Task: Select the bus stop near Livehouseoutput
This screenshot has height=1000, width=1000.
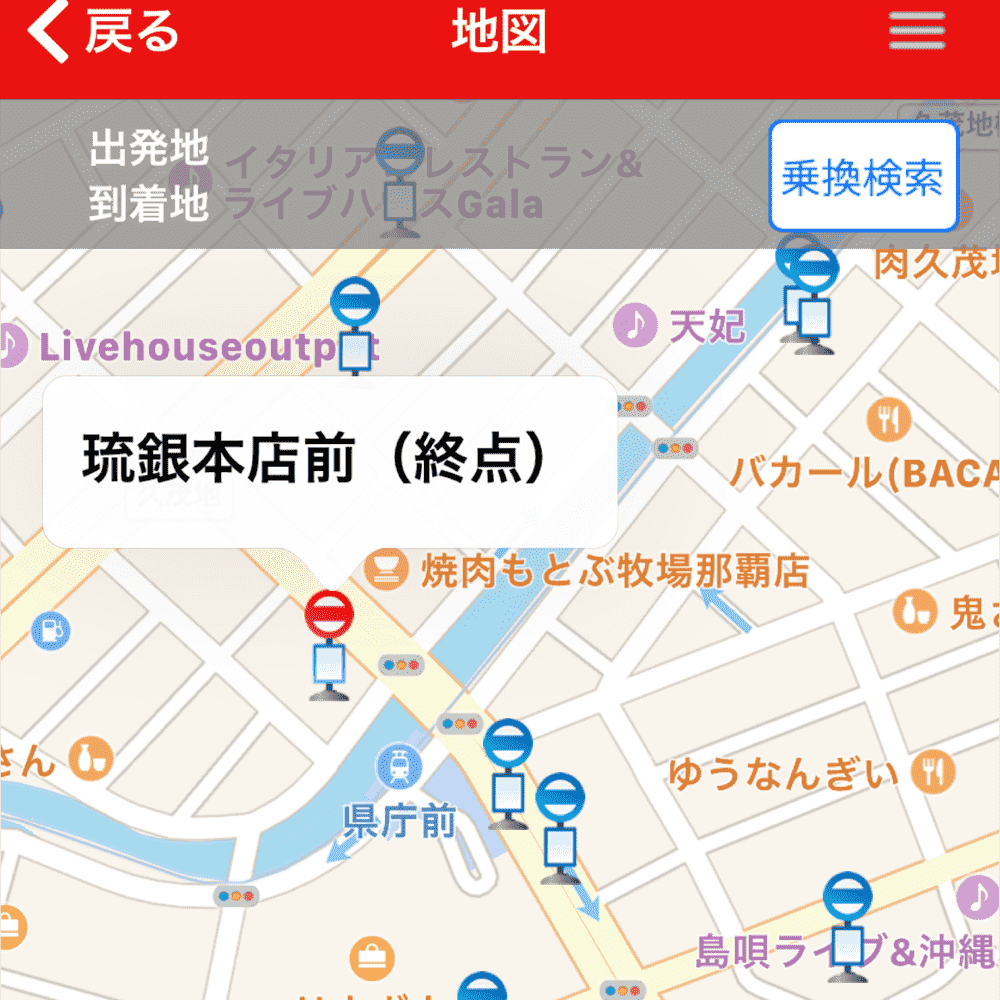Action: point(355,325)
